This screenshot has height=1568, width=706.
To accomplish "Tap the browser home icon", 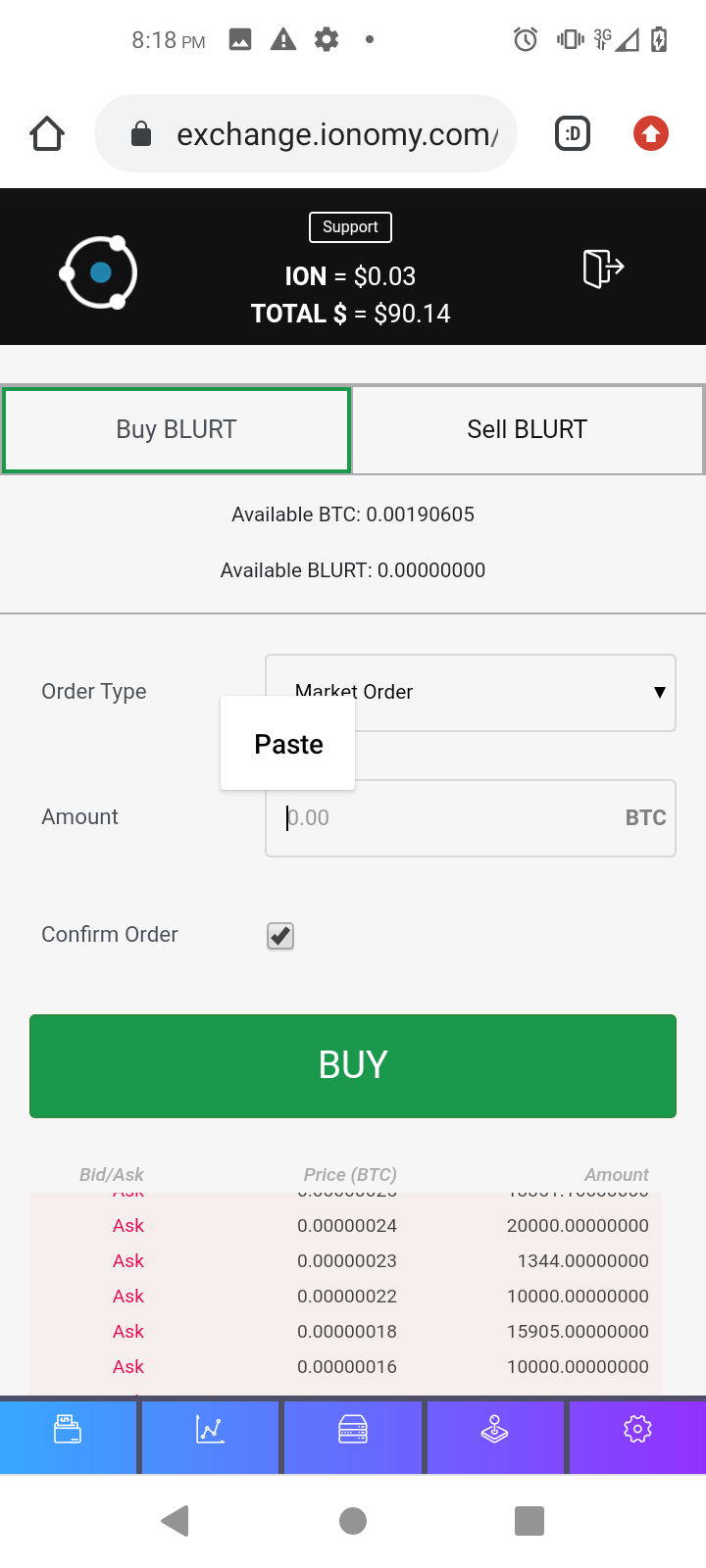I will tap(47, 133).
